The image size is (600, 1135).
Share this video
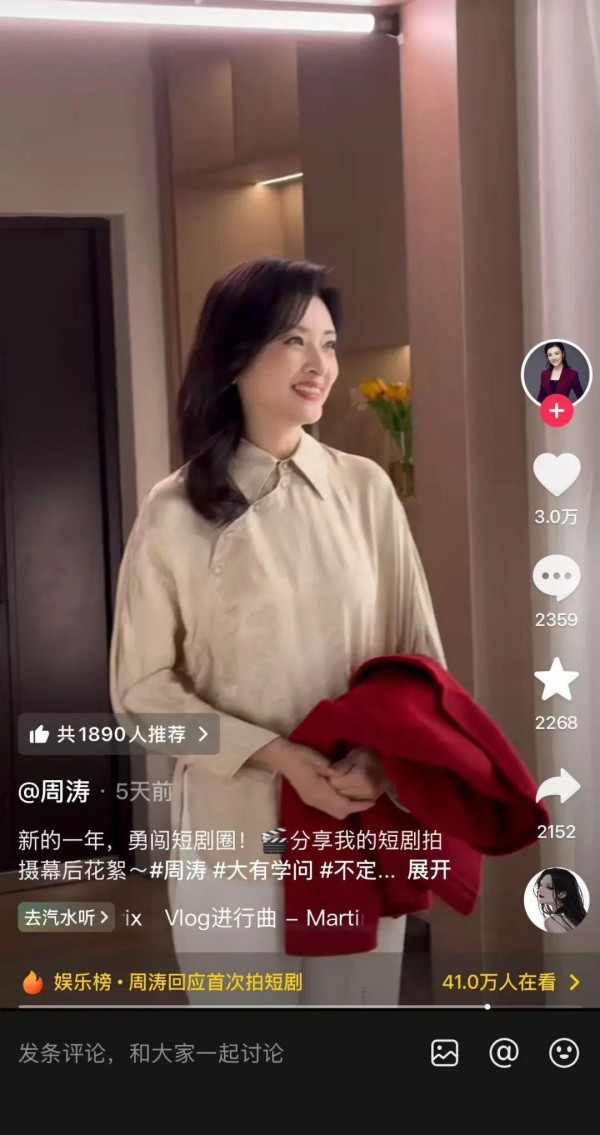[x=557, y=787]
